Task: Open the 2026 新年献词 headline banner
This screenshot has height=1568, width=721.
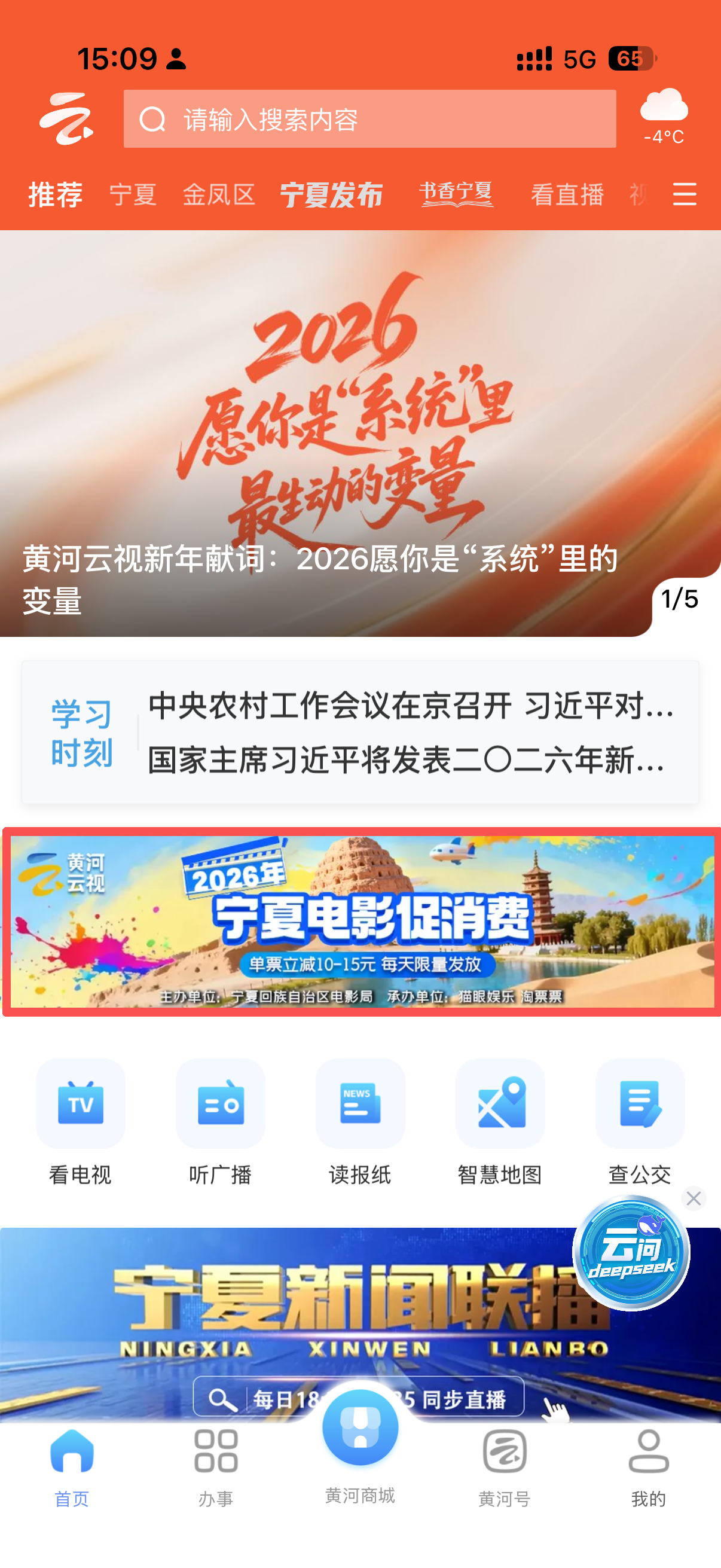Action: click(x=360, y=434)
